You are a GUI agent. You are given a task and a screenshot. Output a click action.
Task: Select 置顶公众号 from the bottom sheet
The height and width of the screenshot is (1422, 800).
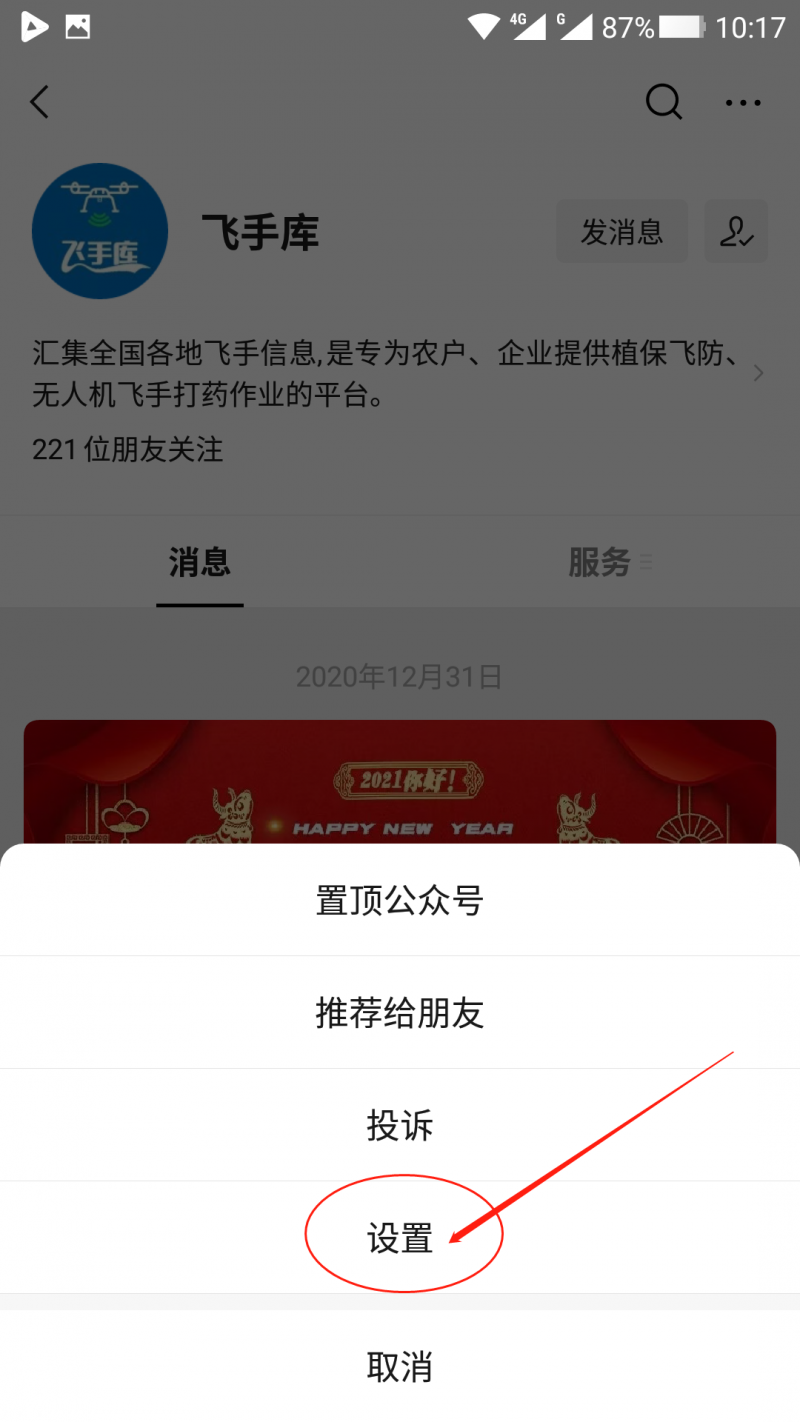pos(400,901)
